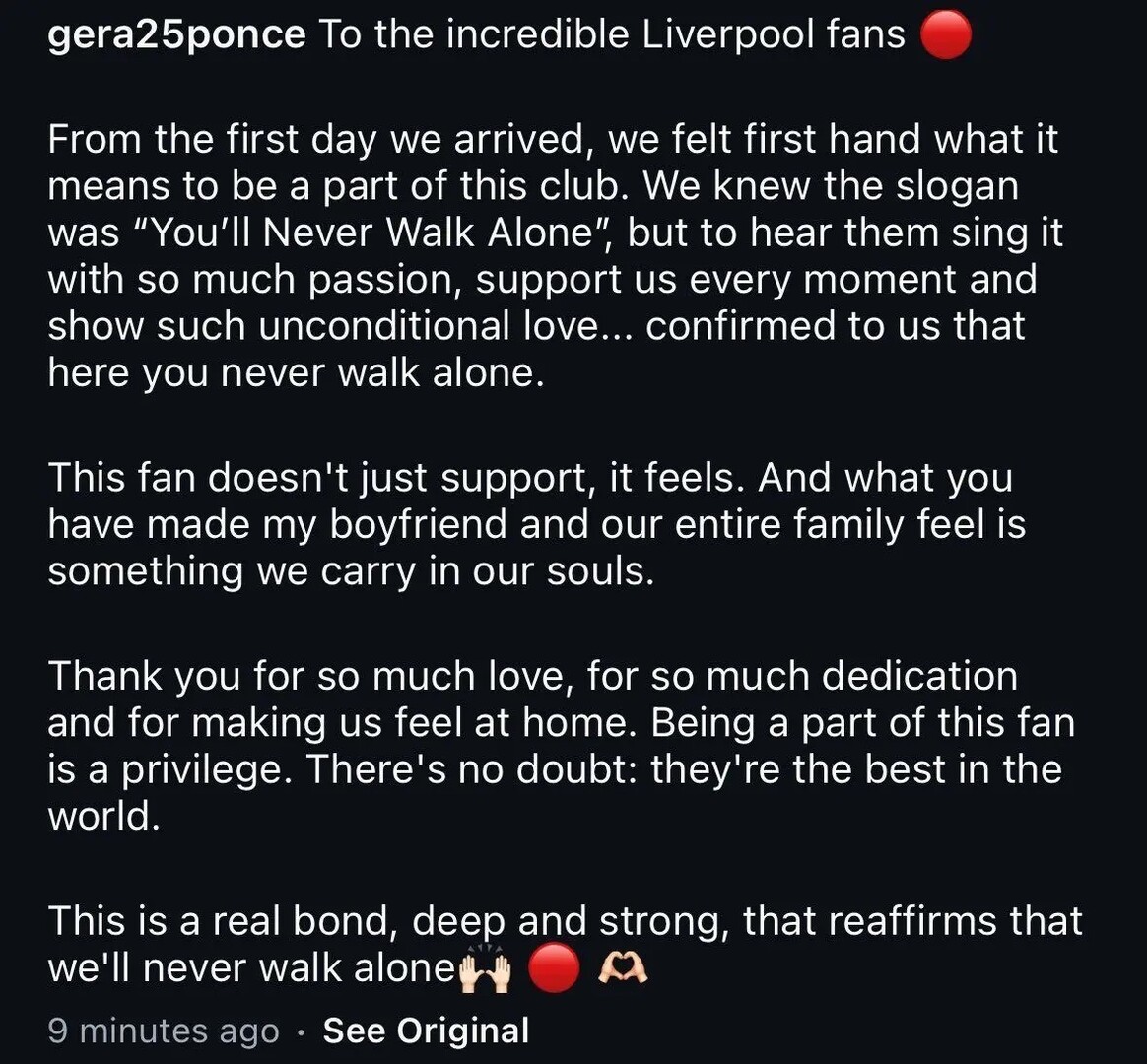Open gera25ponce's profile
Image resolution: width=1147 pixels, height=1064 pixels.
click(x=177, y=36)
